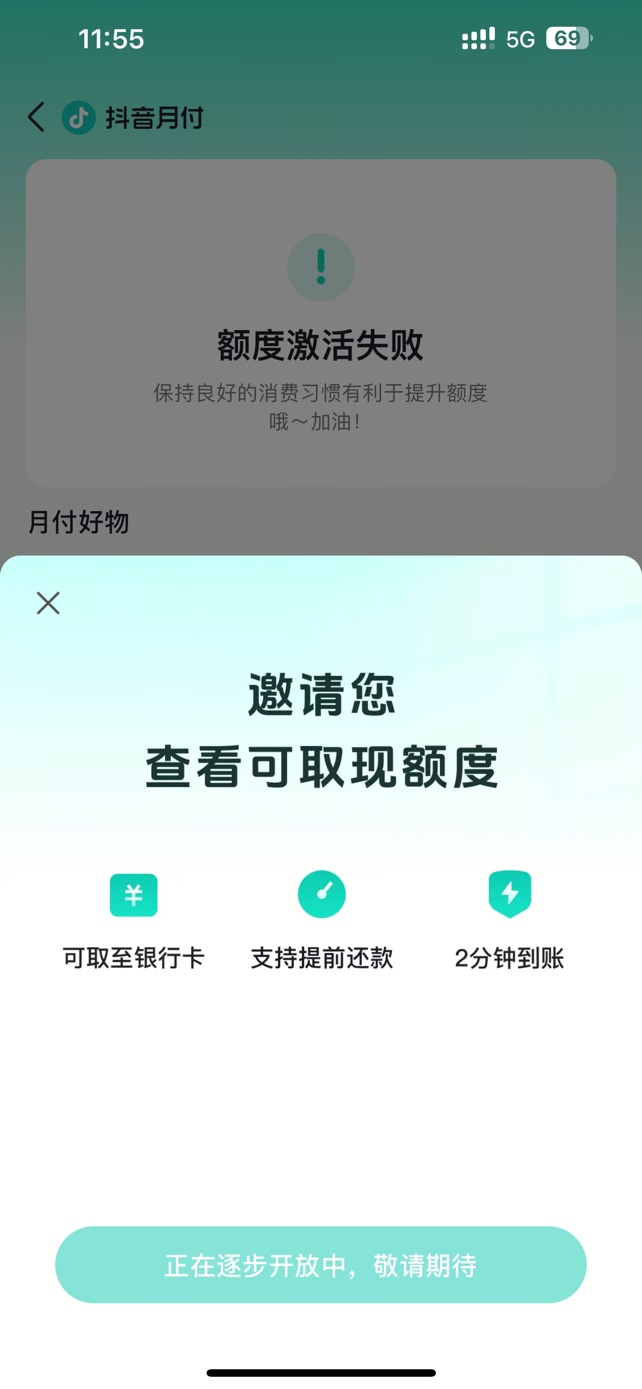This screenshot has height=1389, width=642.
Task: Close the 查看可取现额度 invitation sheet
Action: [x=48, y=603]
